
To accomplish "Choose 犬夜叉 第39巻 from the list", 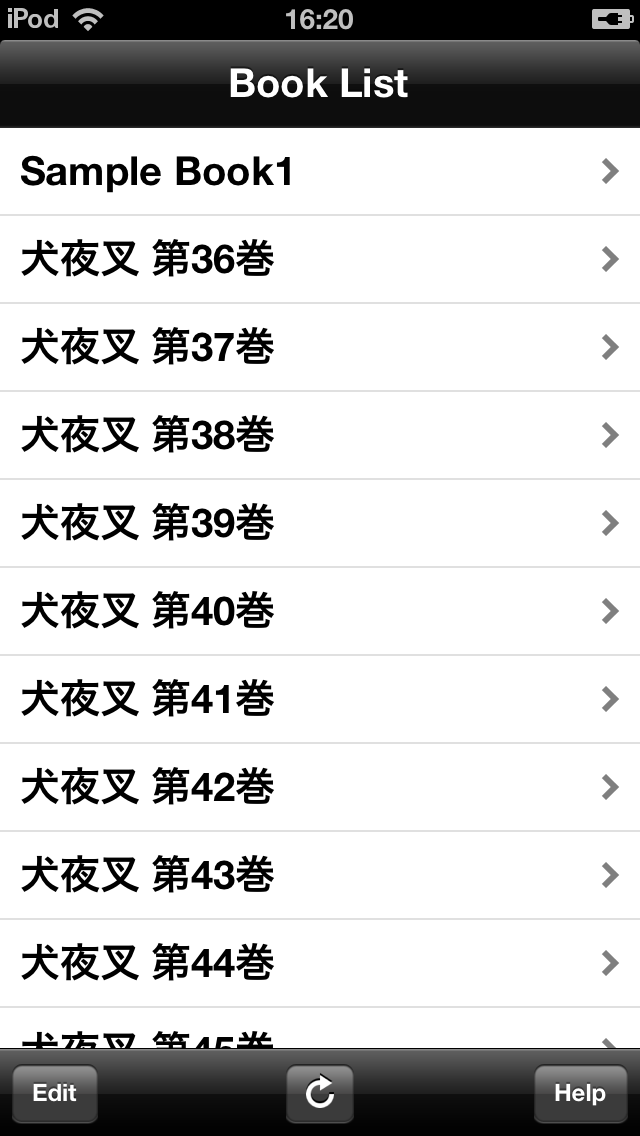I will [320, 523].
